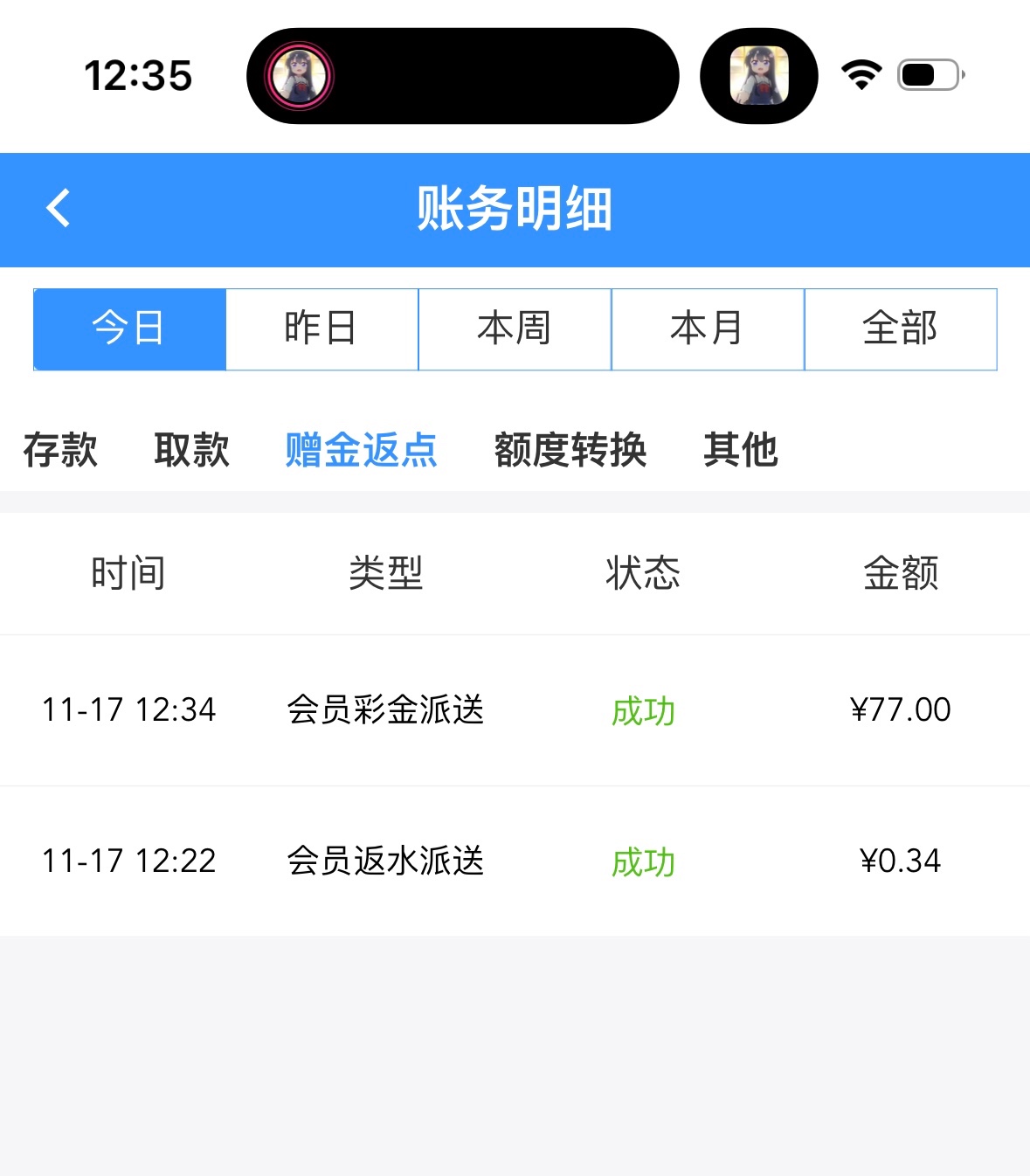This screenshot has width=1030, height=1176.
Task: Go back from 账务明细 page
Action: coord(58,209)
